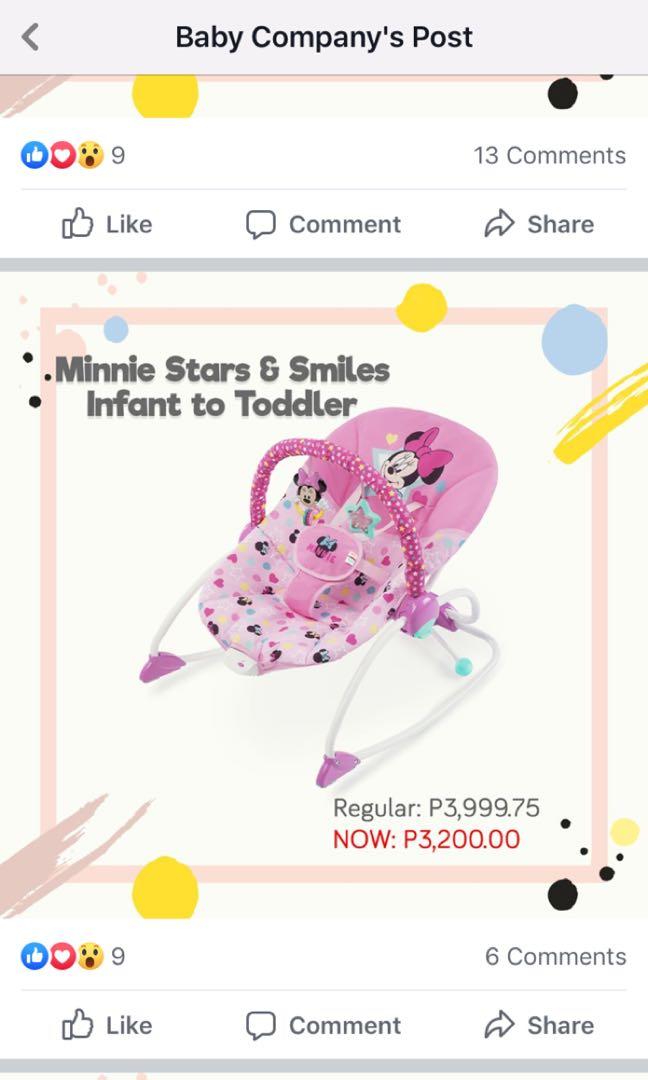648x1080 pixels.
Task: View the 6 Comments on the Minnie photo
Action: (555, 957)
